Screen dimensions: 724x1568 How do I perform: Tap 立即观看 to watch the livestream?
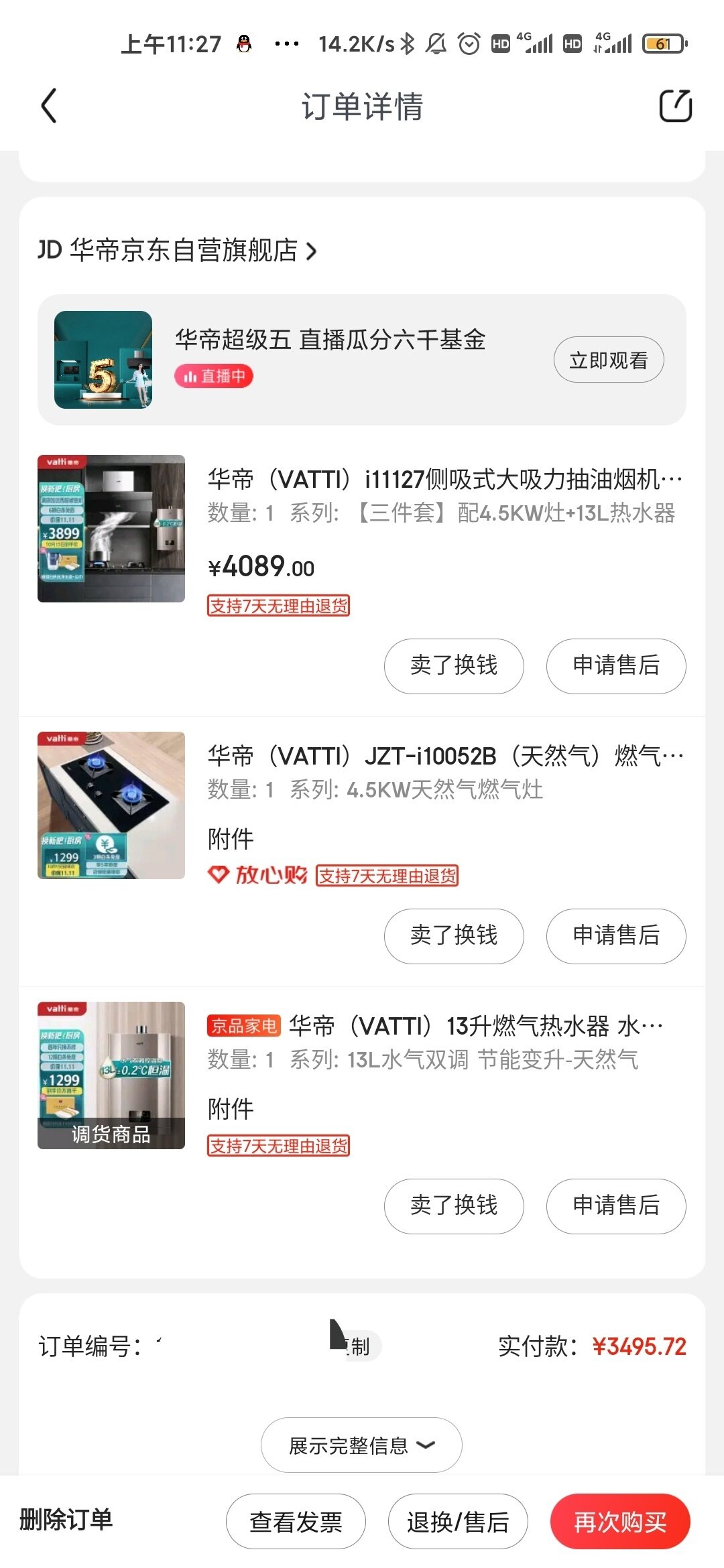click(x=608, y=360)
